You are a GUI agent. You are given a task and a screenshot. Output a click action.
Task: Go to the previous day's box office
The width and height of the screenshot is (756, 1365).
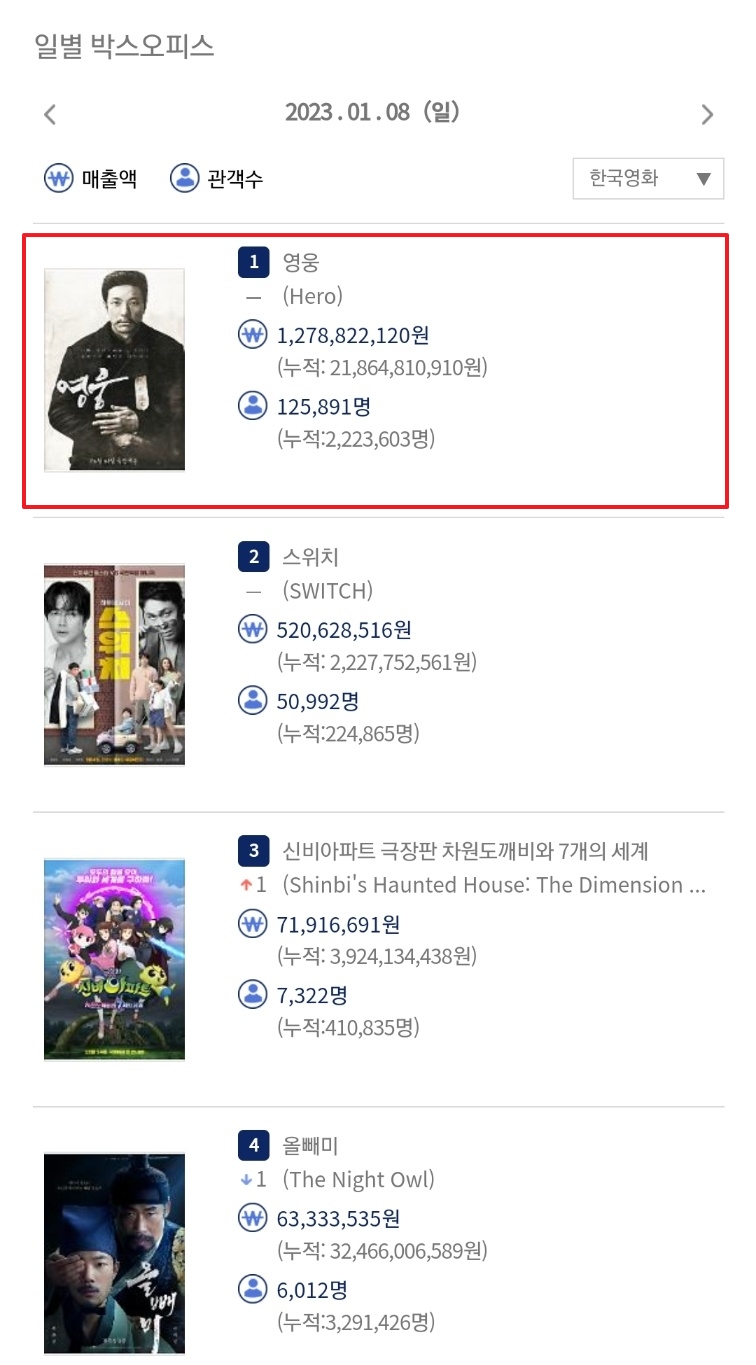[x=50, y=114]
